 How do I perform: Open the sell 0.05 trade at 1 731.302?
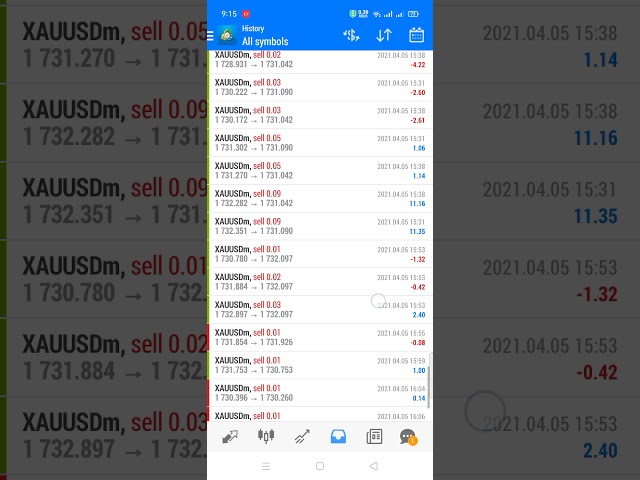coord(320,143)
